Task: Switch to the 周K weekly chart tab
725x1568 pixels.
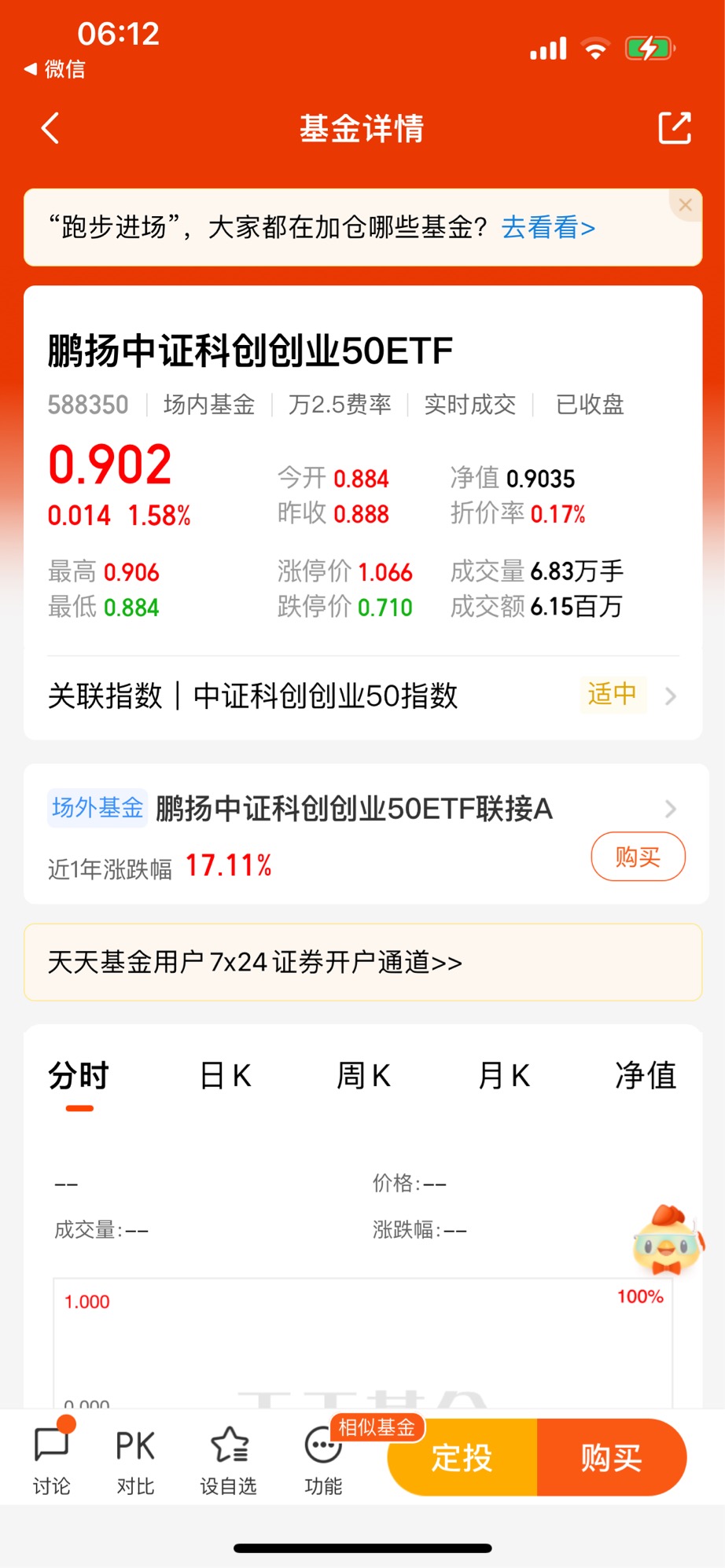Action: pos(362,1074)
